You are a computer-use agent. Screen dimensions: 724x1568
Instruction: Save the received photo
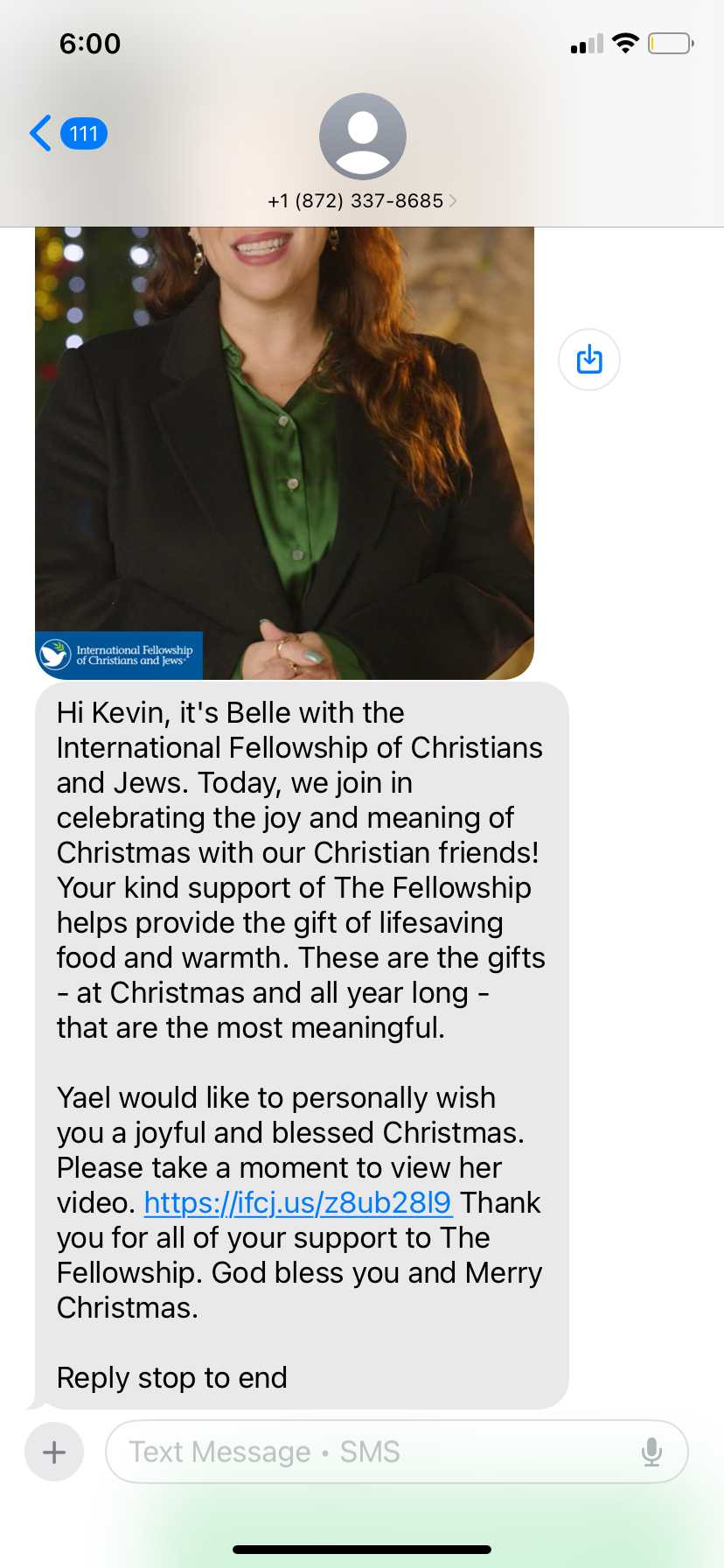(x=589, y=360)
